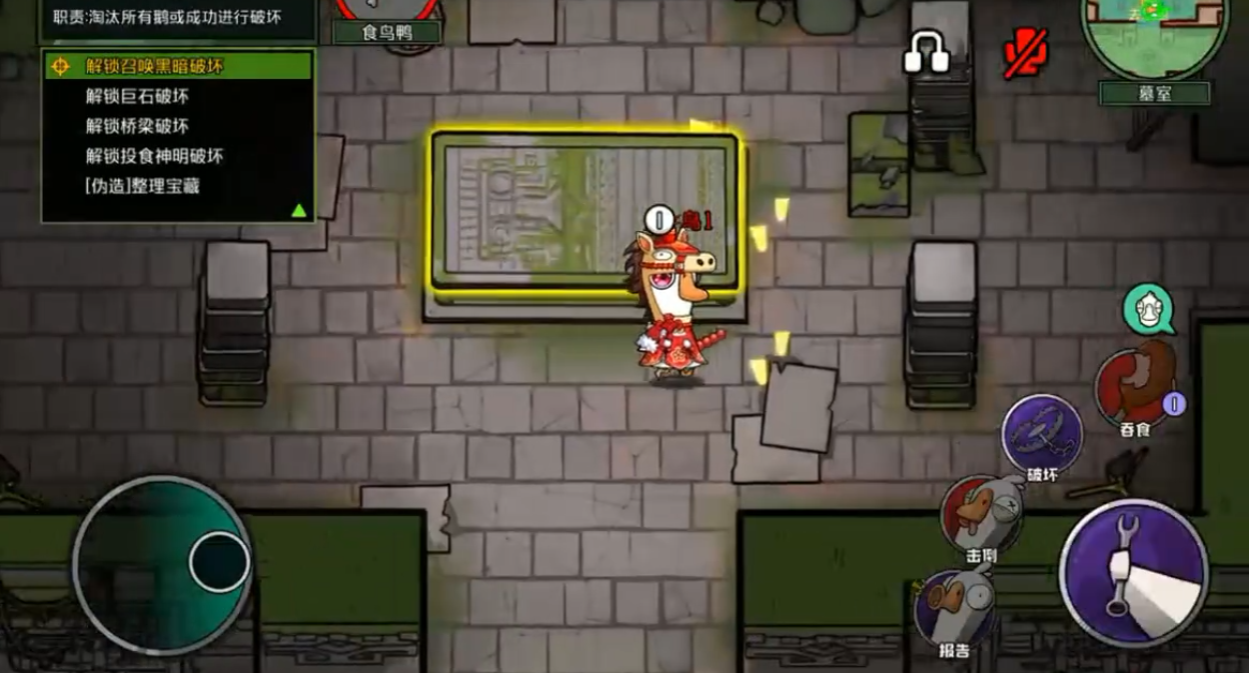This screenshot has height=673, width=1249.
Task: Select task 解锁投食神明破坏
Action: pos(153,156)
